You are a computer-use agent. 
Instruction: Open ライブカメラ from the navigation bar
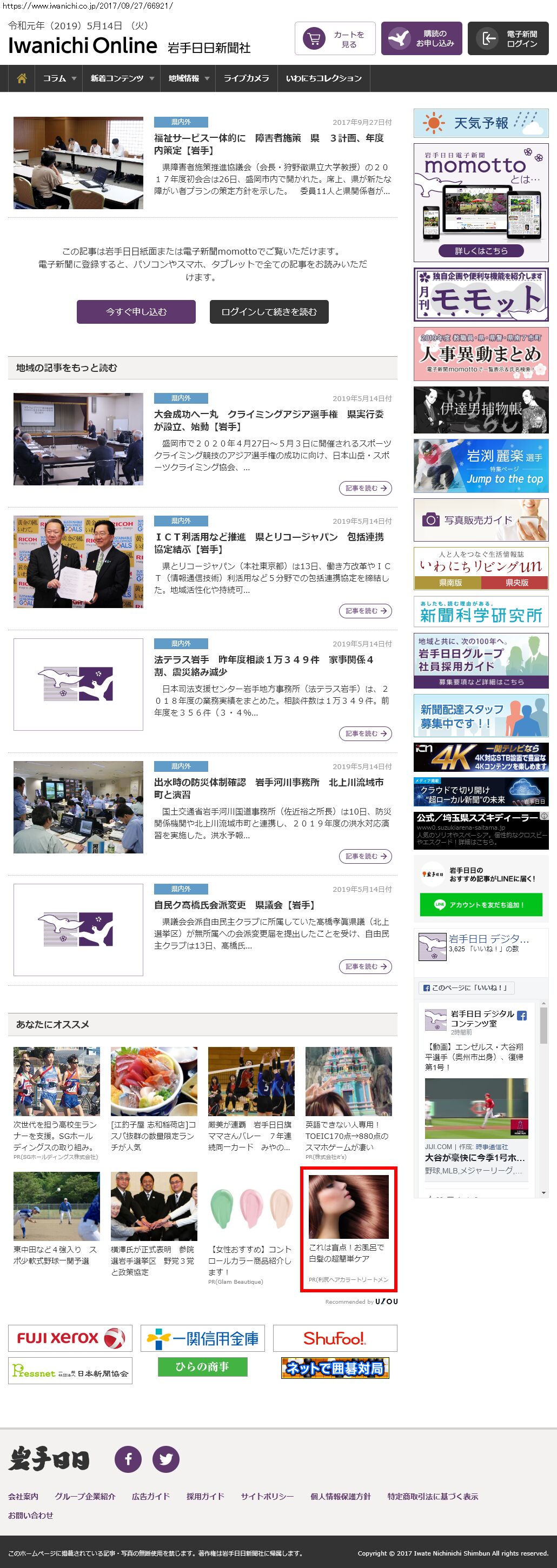(246, 78)
